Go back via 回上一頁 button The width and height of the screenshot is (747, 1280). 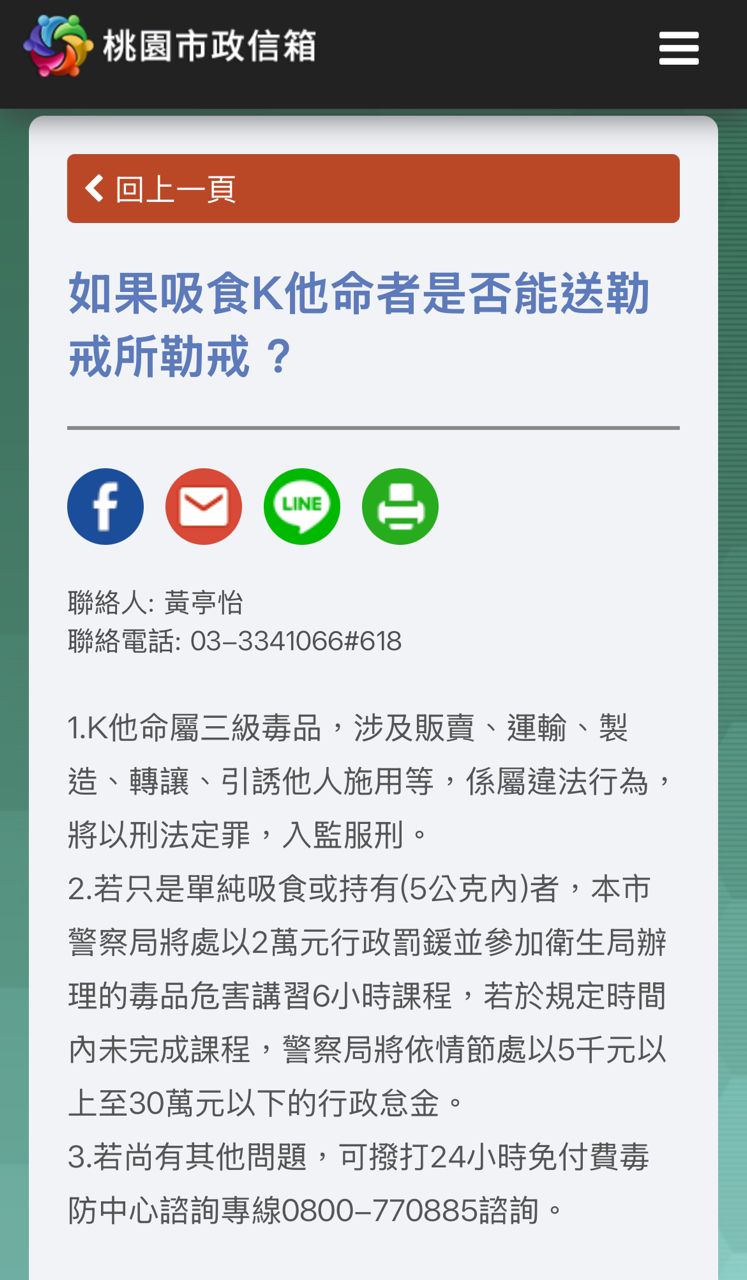373,188
